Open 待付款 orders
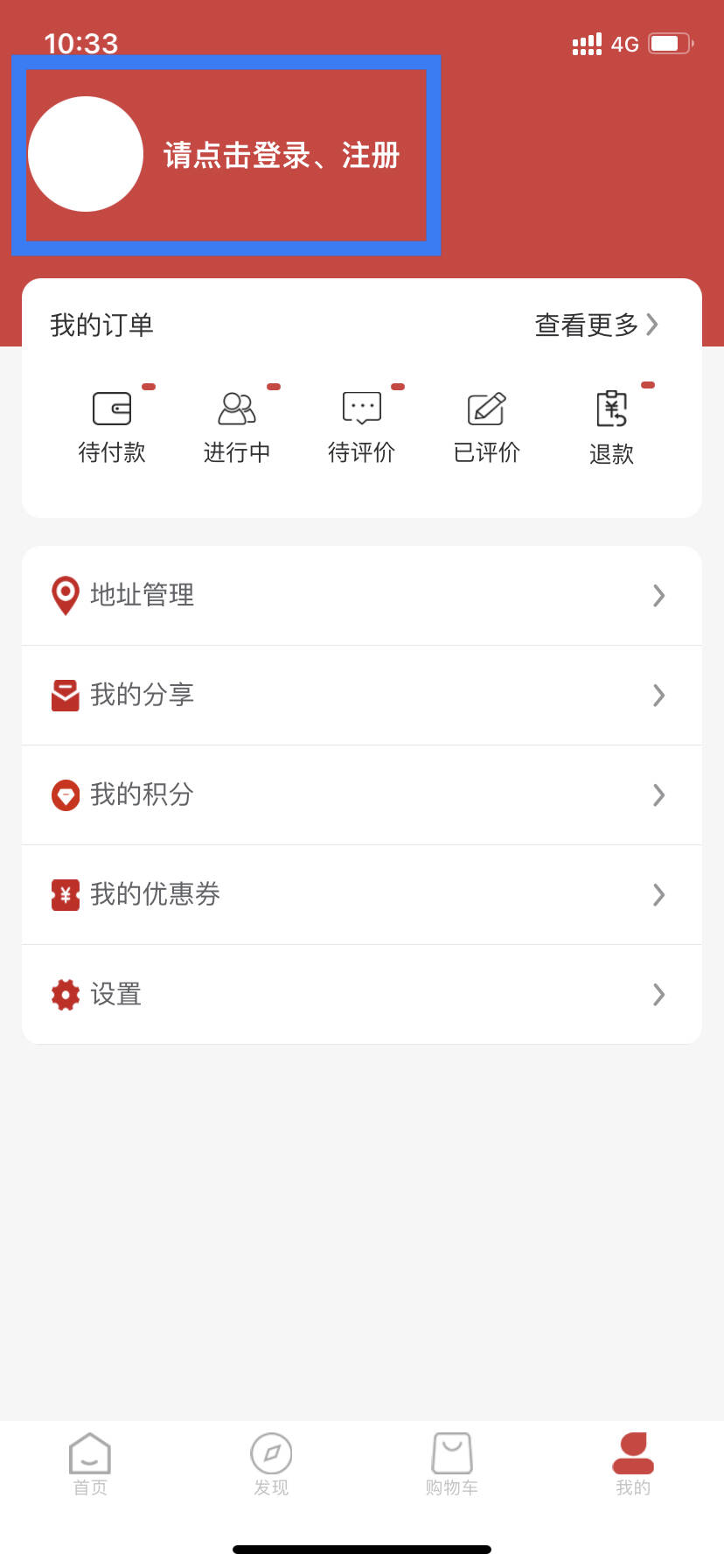Image resolution: width=724 pixels, height=1568 pixels. coord(112,428)
